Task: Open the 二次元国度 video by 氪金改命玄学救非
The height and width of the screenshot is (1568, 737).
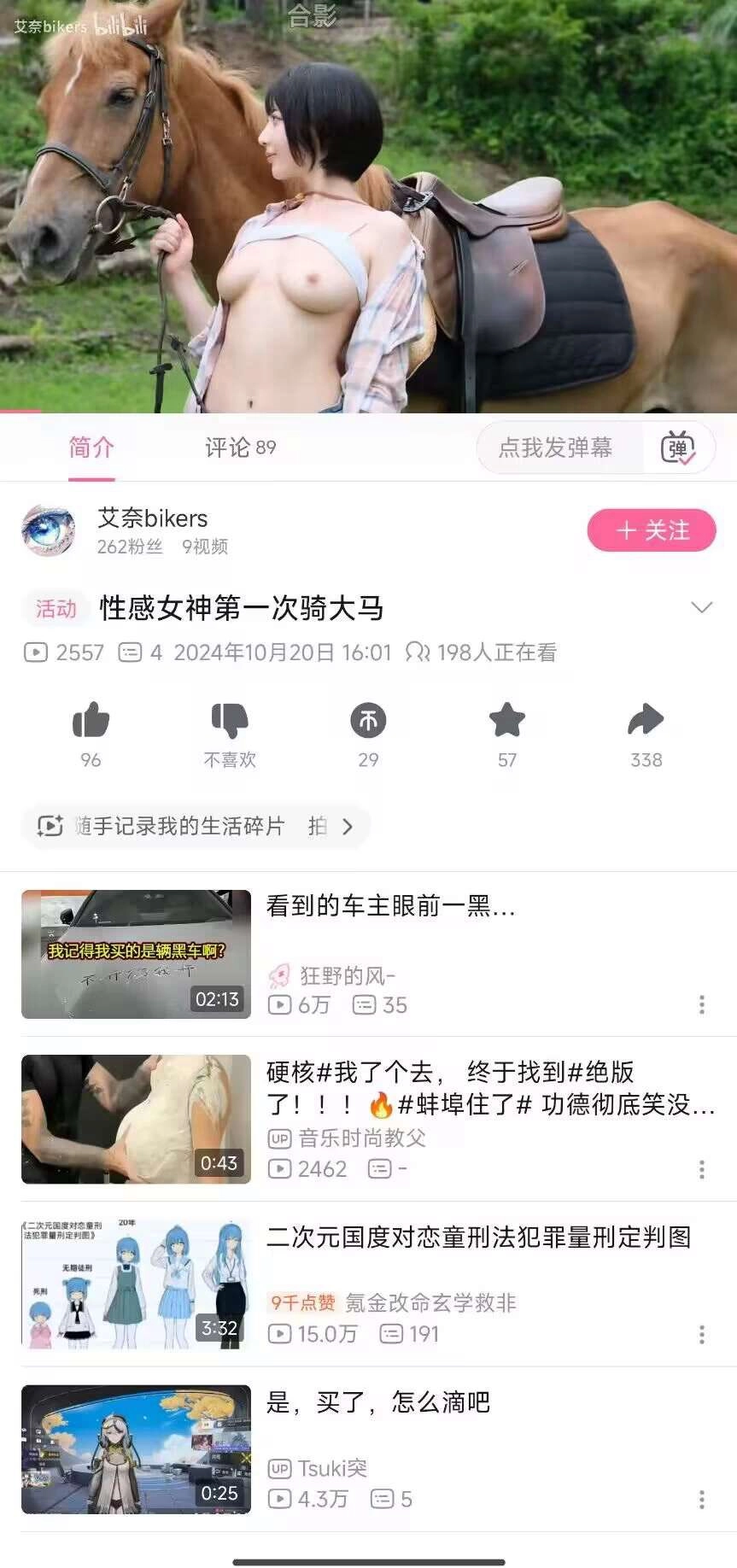Action: pyautogui.click(x=478, y=1237)
